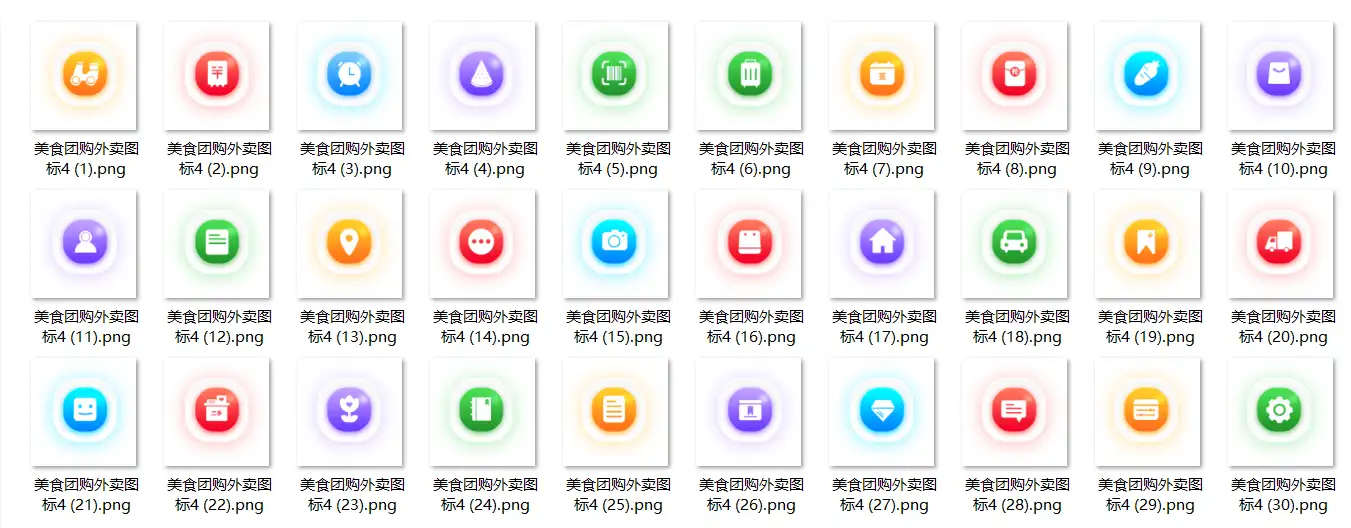The width and height of the screenshot is (1351, 528).
Task: Open file 美食团购外卖图标4 (8).png
Action: click(1015, 75)
